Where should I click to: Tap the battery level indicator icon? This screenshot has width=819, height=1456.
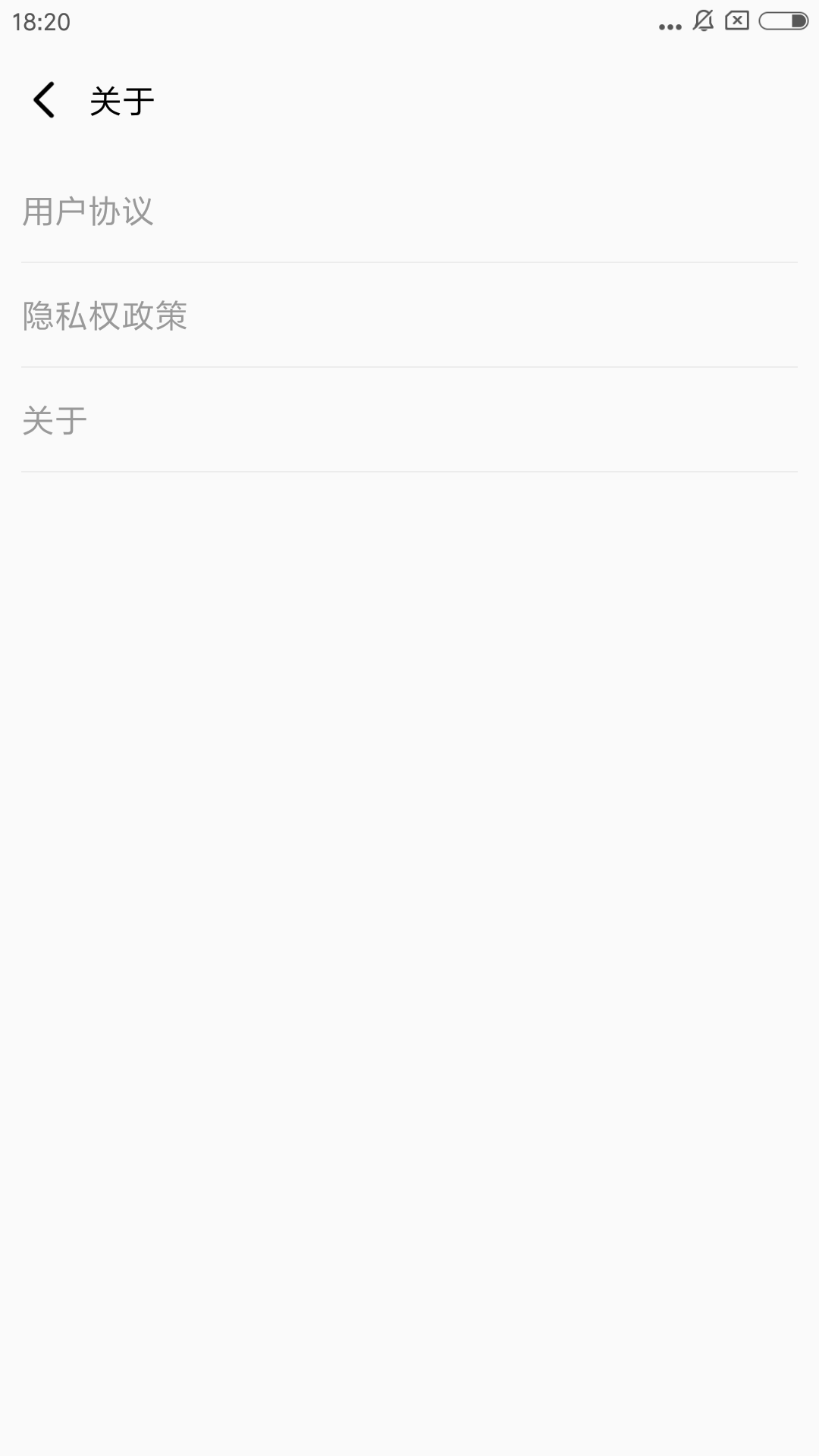coord(781,22)
